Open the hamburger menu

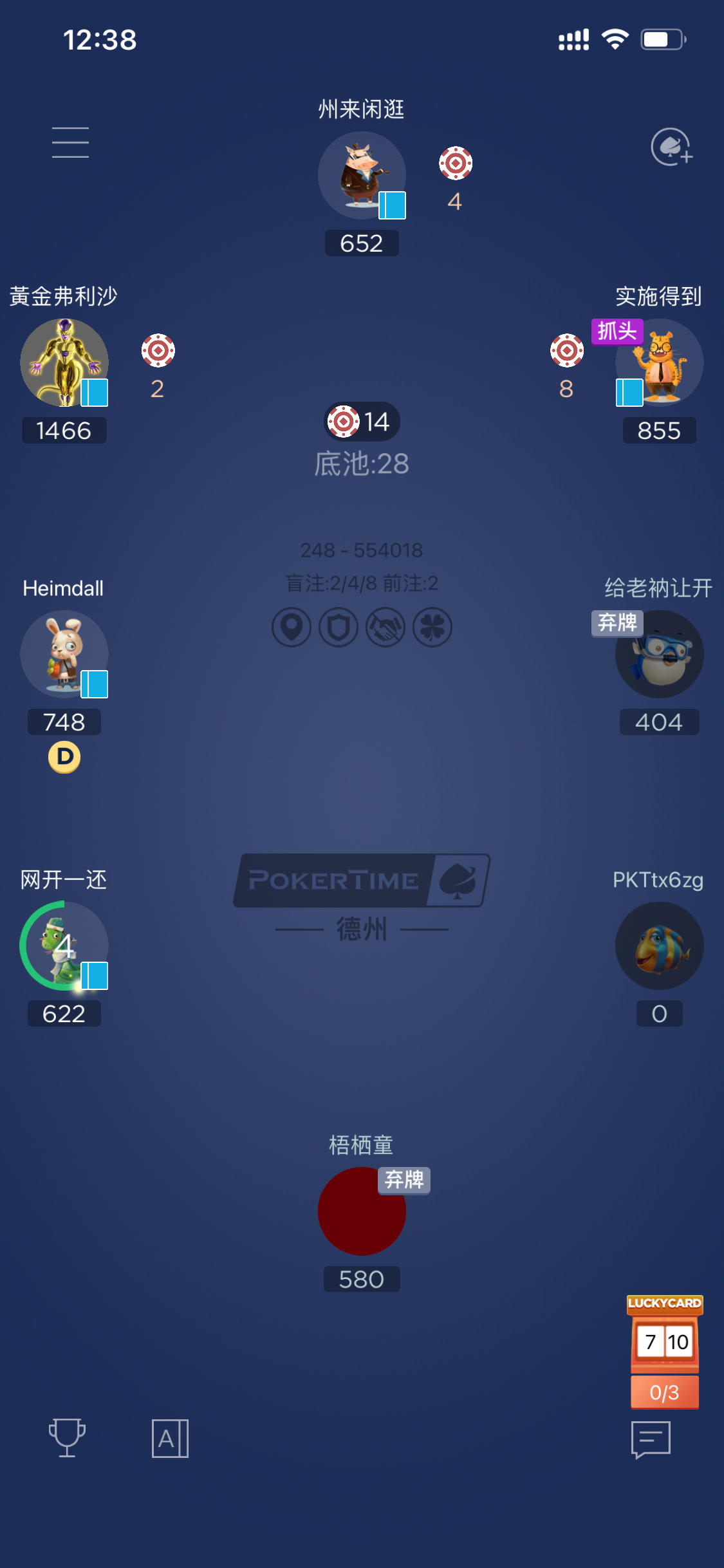70,142
